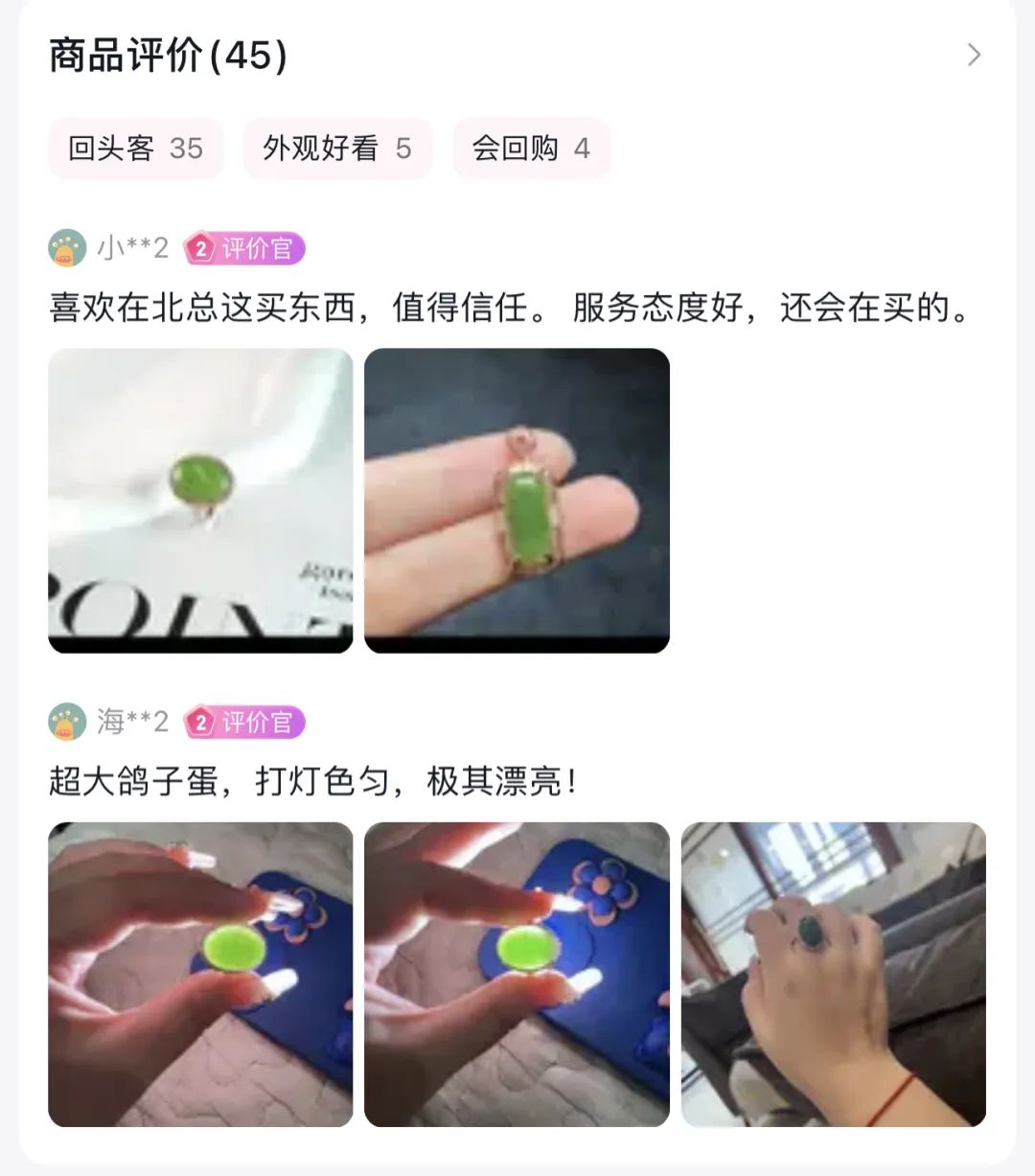
Task: Open 海**2's first lit gemstone photo
Action: pyautogui.click(x=200, y=974)
